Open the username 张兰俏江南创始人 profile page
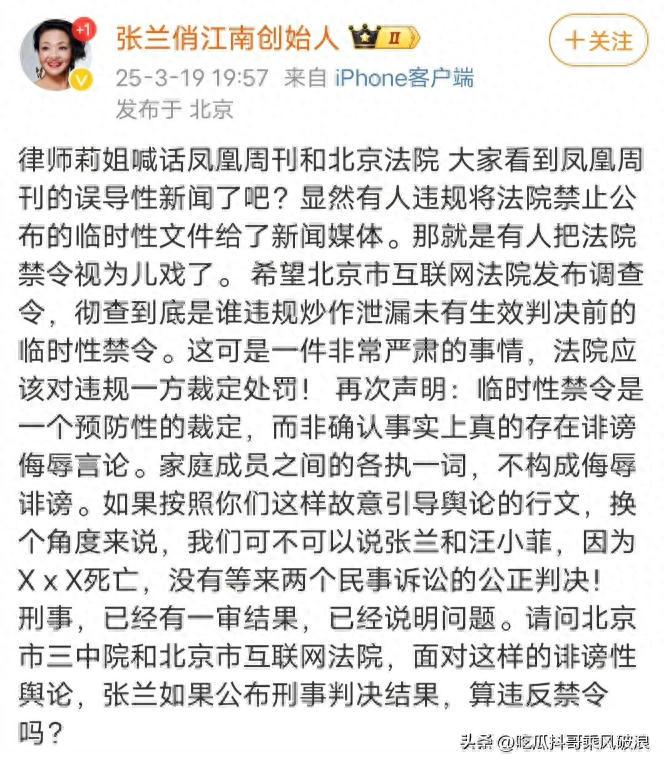Viewport: 665px width, 766px height. tap(229, 39)
